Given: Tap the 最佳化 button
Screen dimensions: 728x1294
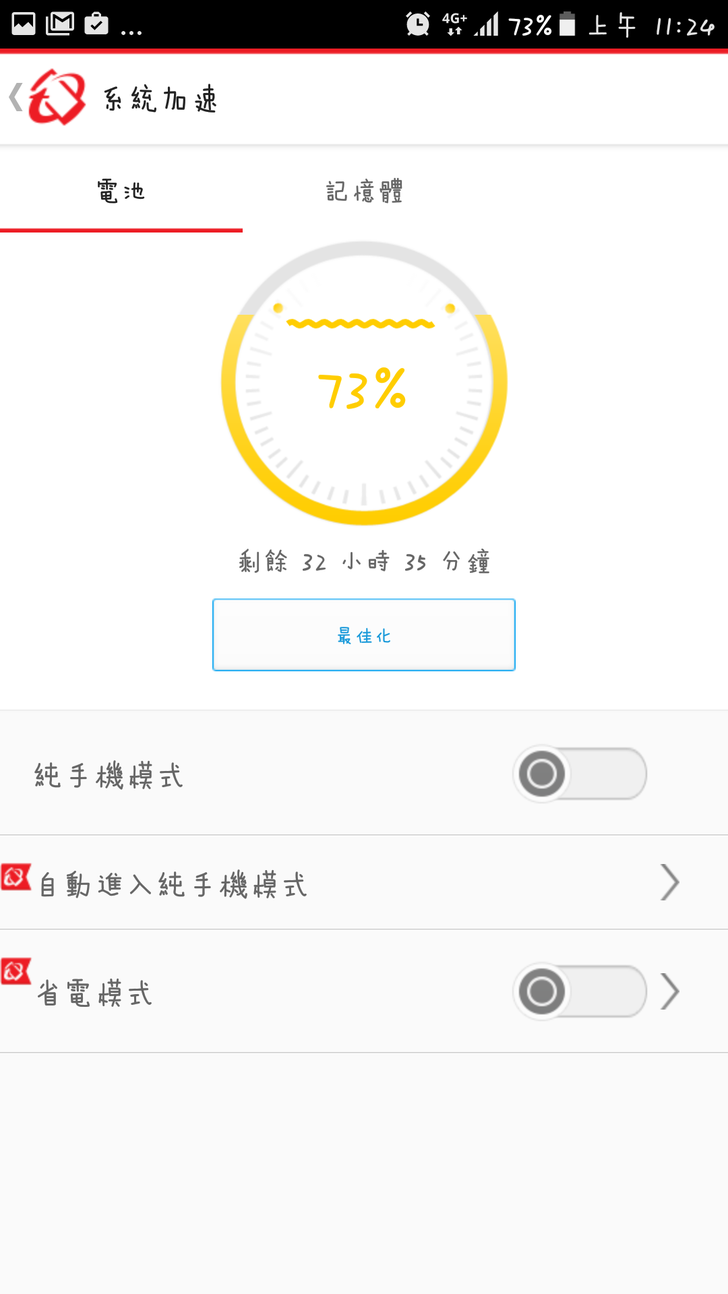Looking at the screenshot, I should [364, 635].
